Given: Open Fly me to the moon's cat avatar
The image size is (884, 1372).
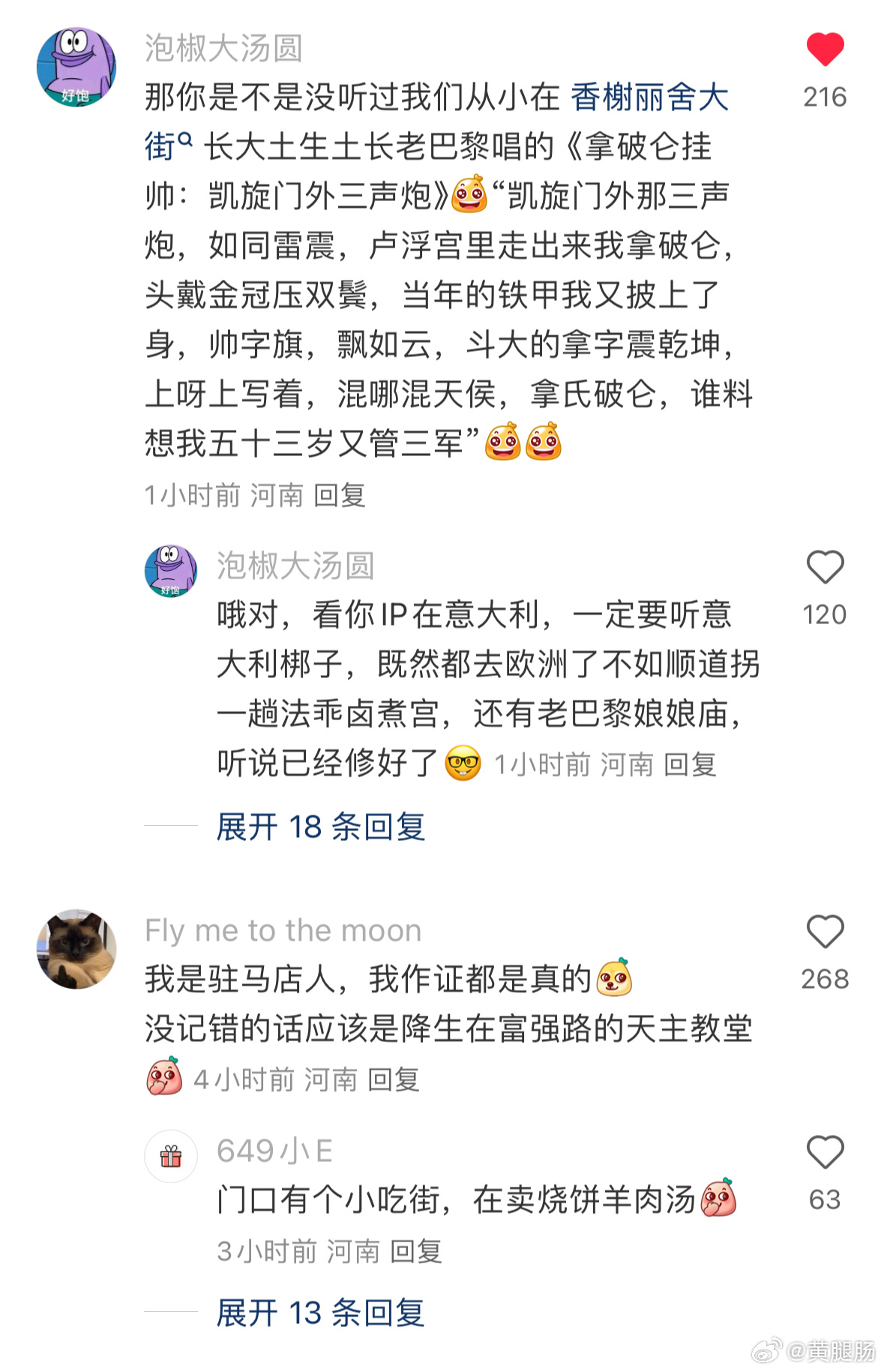Looking at the screenshot, I should click(x=76, y=949).
